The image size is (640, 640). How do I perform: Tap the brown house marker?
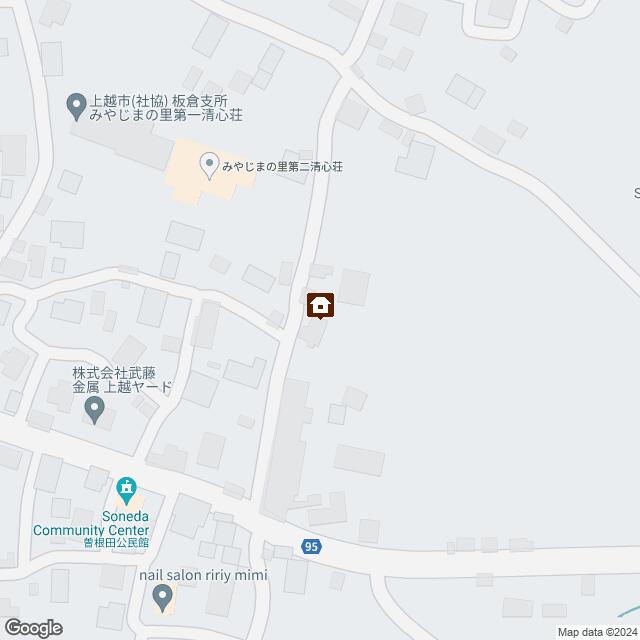click(320, 305)
